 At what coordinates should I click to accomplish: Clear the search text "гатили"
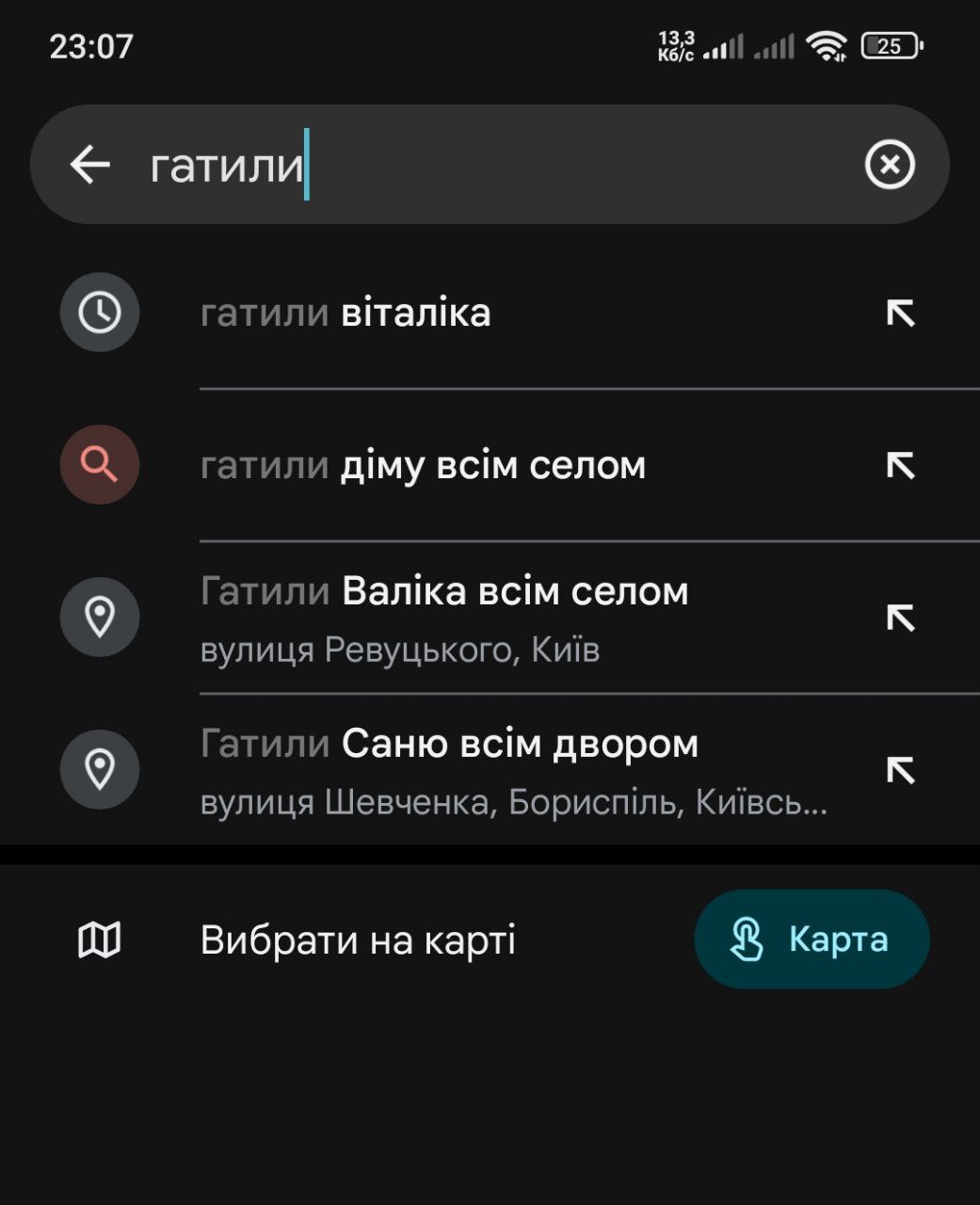pos(889,165)
